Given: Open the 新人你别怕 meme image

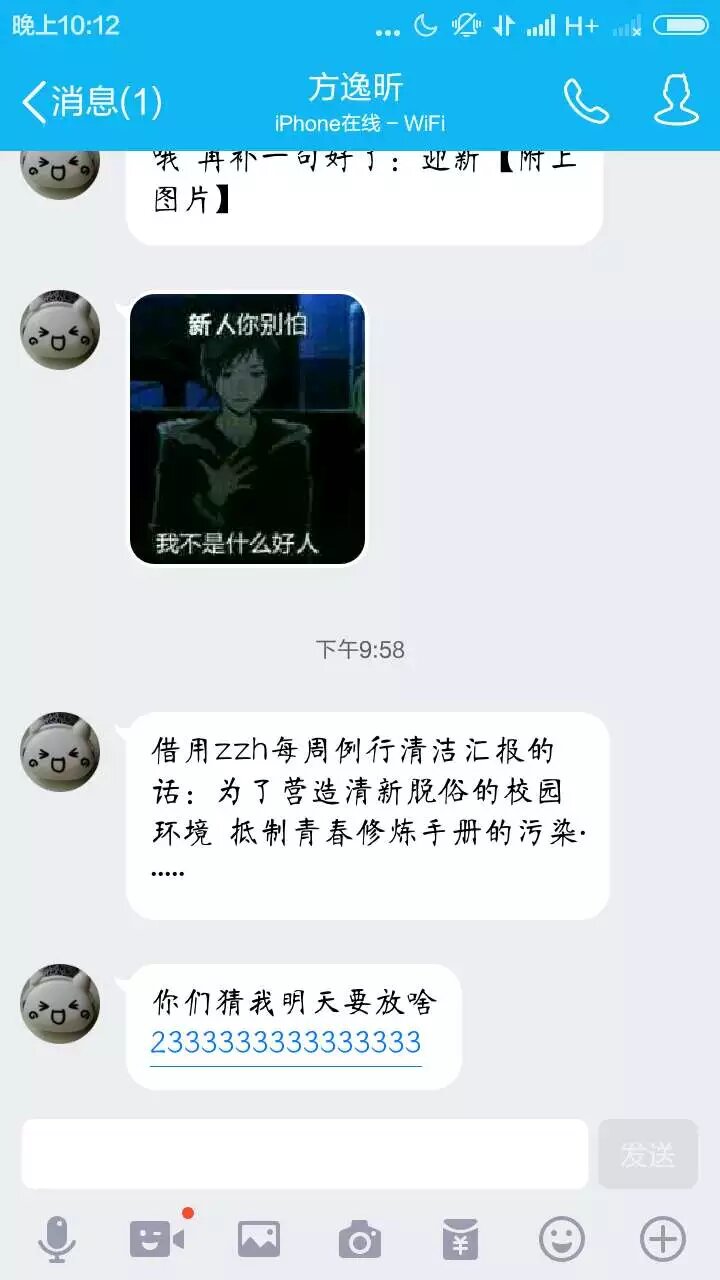Looking at the screenshot, I should tap(247, 429).
